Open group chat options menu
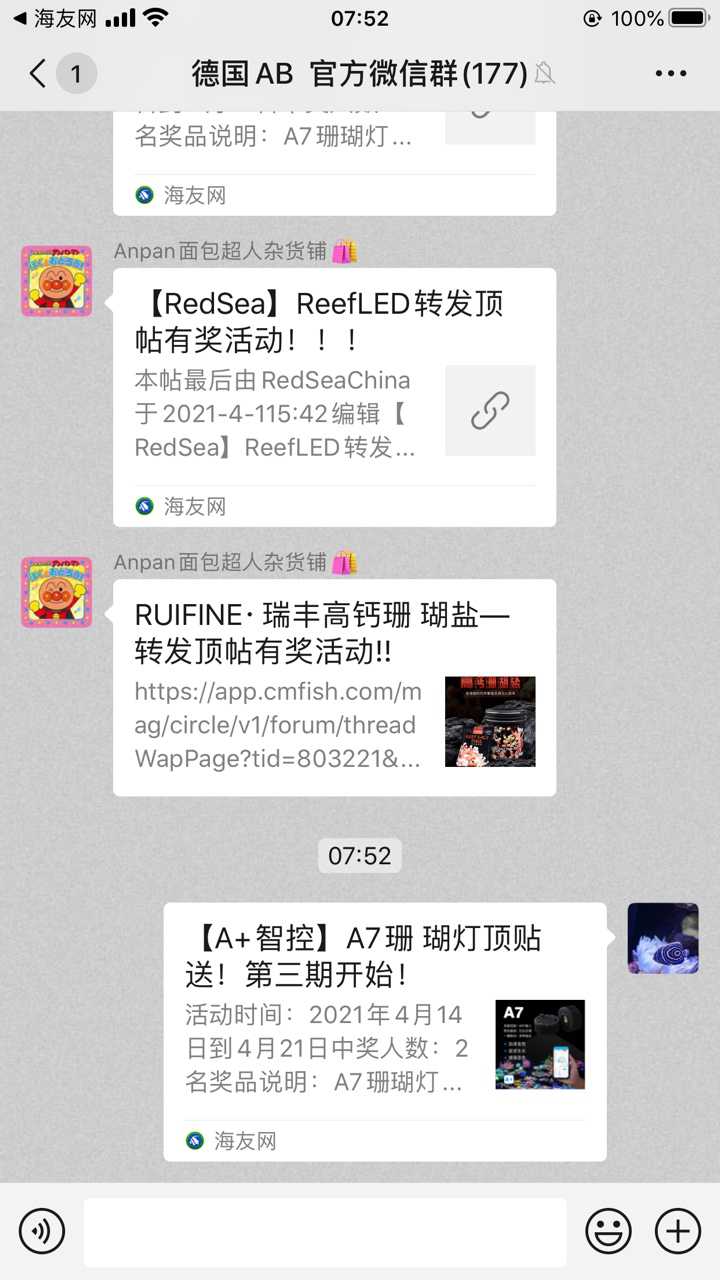This screenshot has height=1280, width=720. pyautogui.click(x=670, y=73)
